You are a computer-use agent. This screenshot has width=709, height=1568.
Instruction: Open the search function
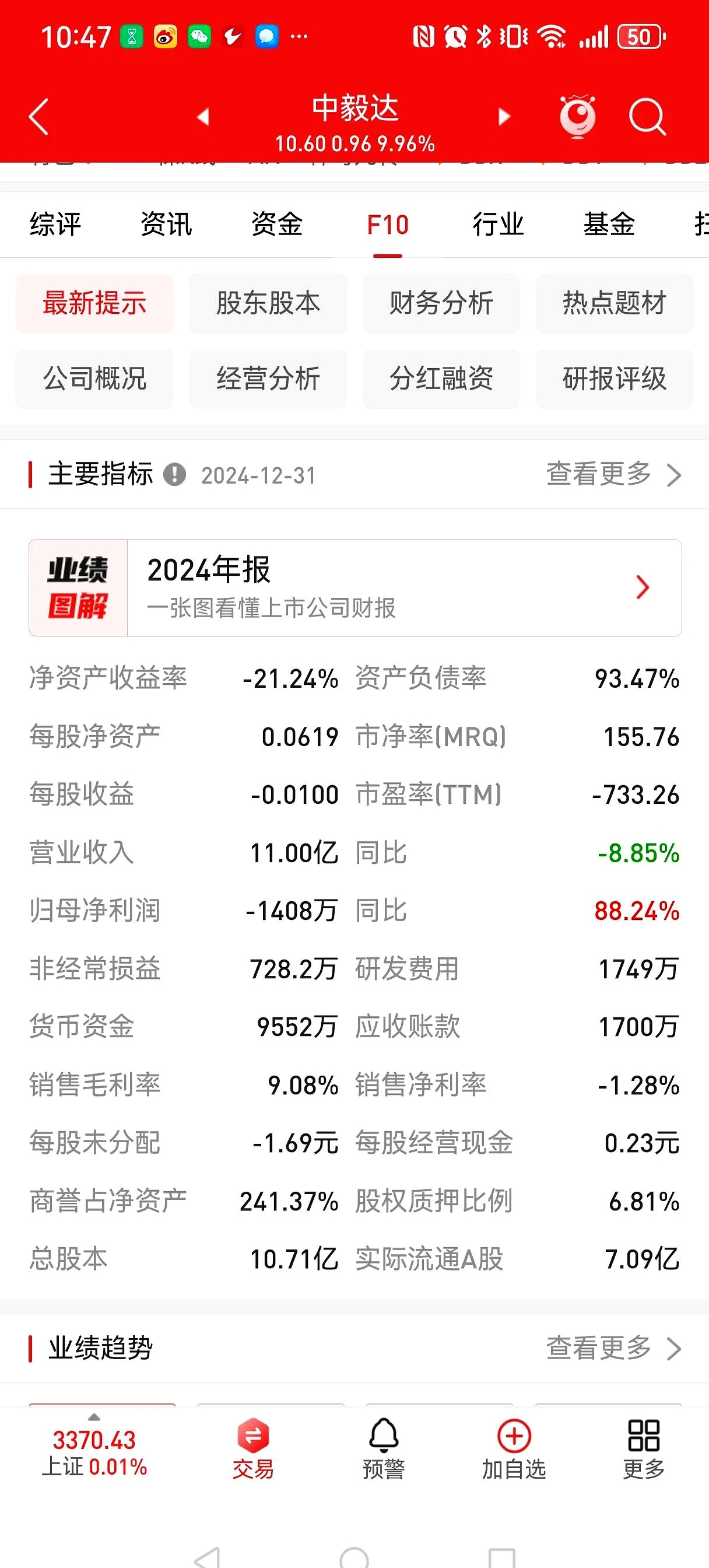click(x=647, y=117)
